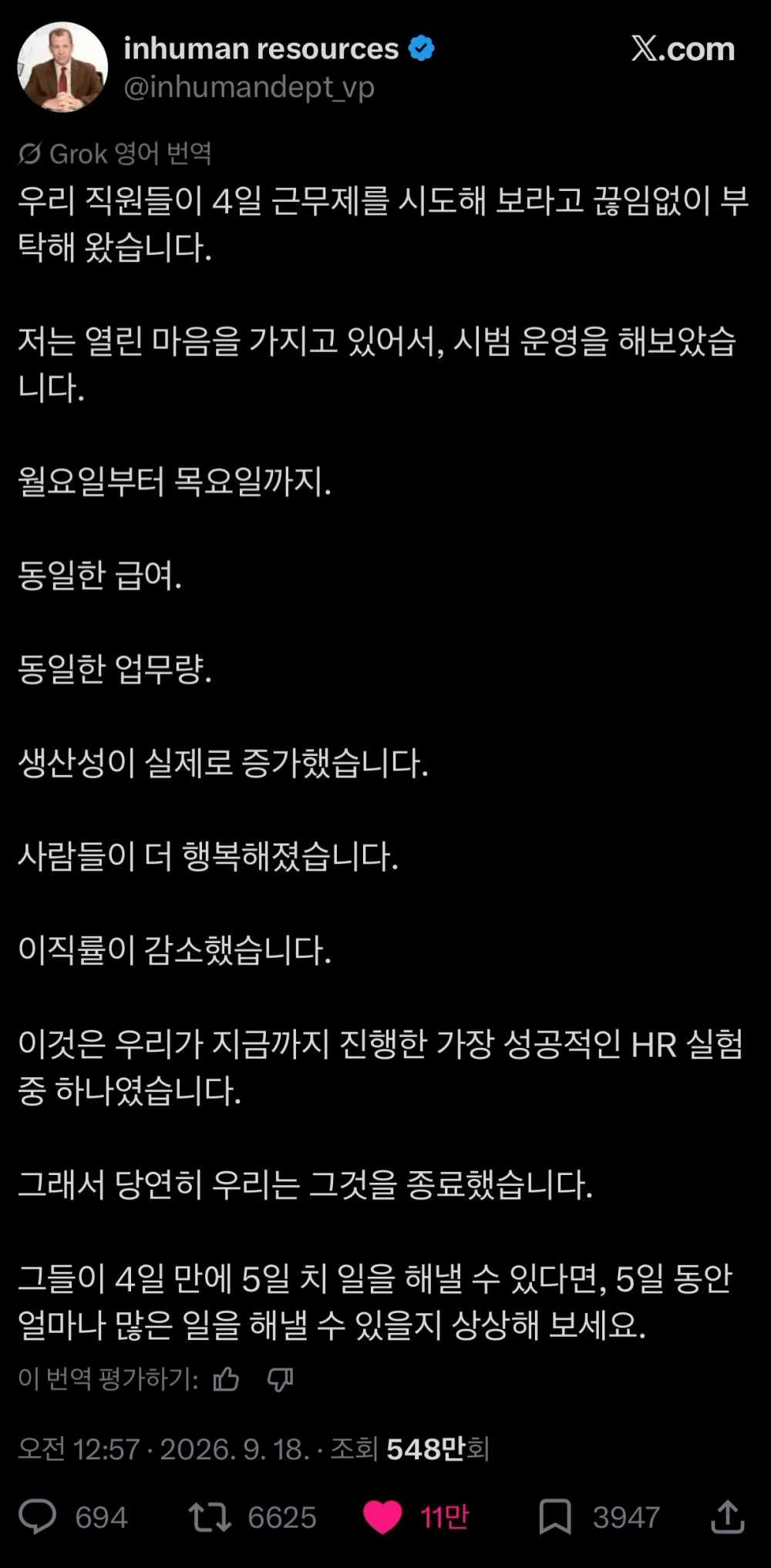This screenshot has width=771, height=1568.
Task: Tap the Grok translation label
Action: [x=115, y=154]
